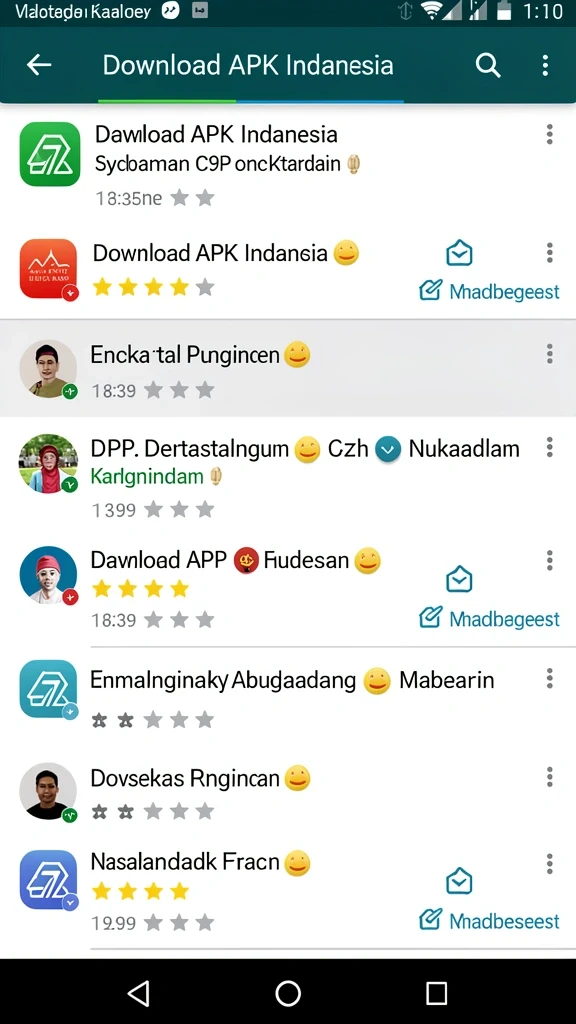Tap Mnadbegeest beside Download APK Indansia
This screenshot has width=576, height=1024.
click(489, 291)
